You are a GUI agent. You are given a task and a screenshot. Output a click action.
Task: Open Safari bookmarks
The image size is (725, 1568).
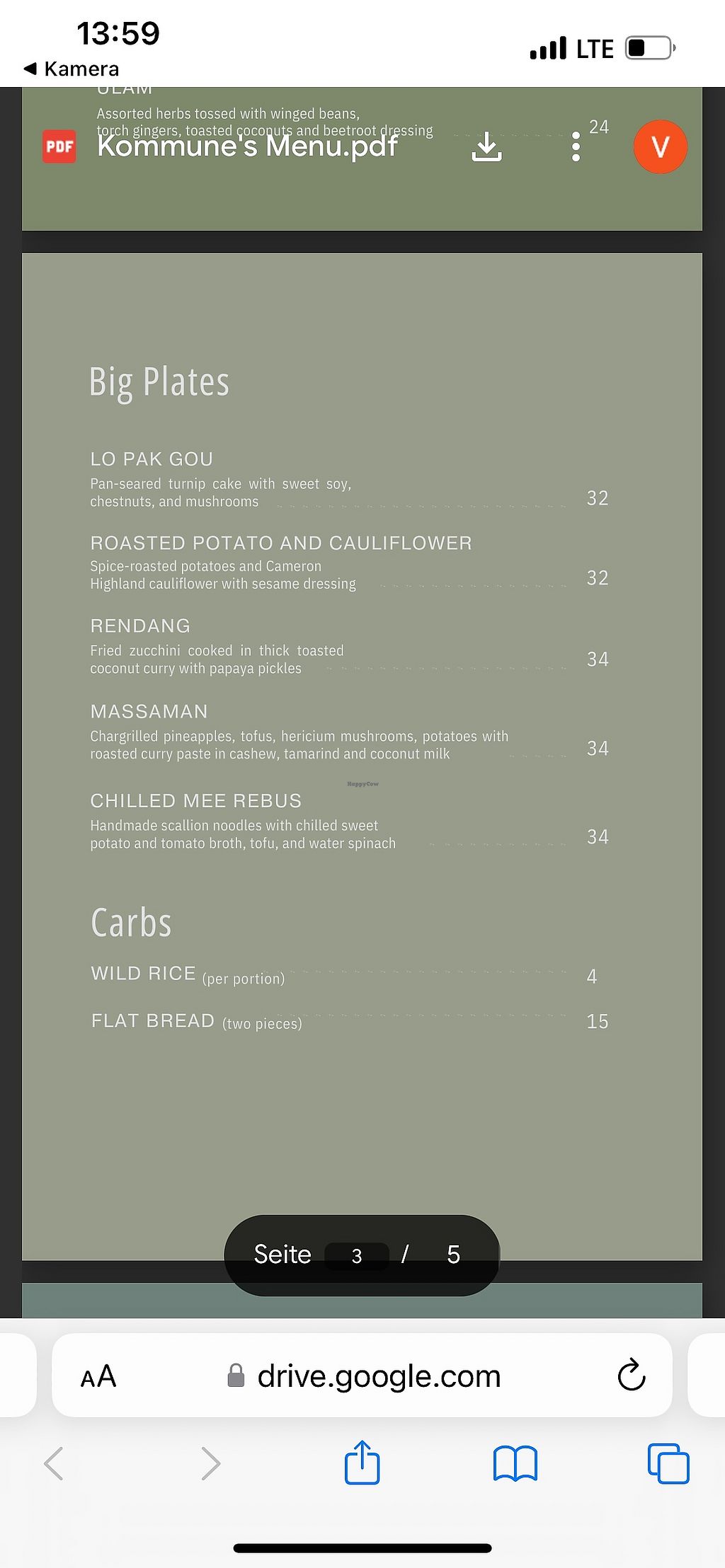[515, 1463]
